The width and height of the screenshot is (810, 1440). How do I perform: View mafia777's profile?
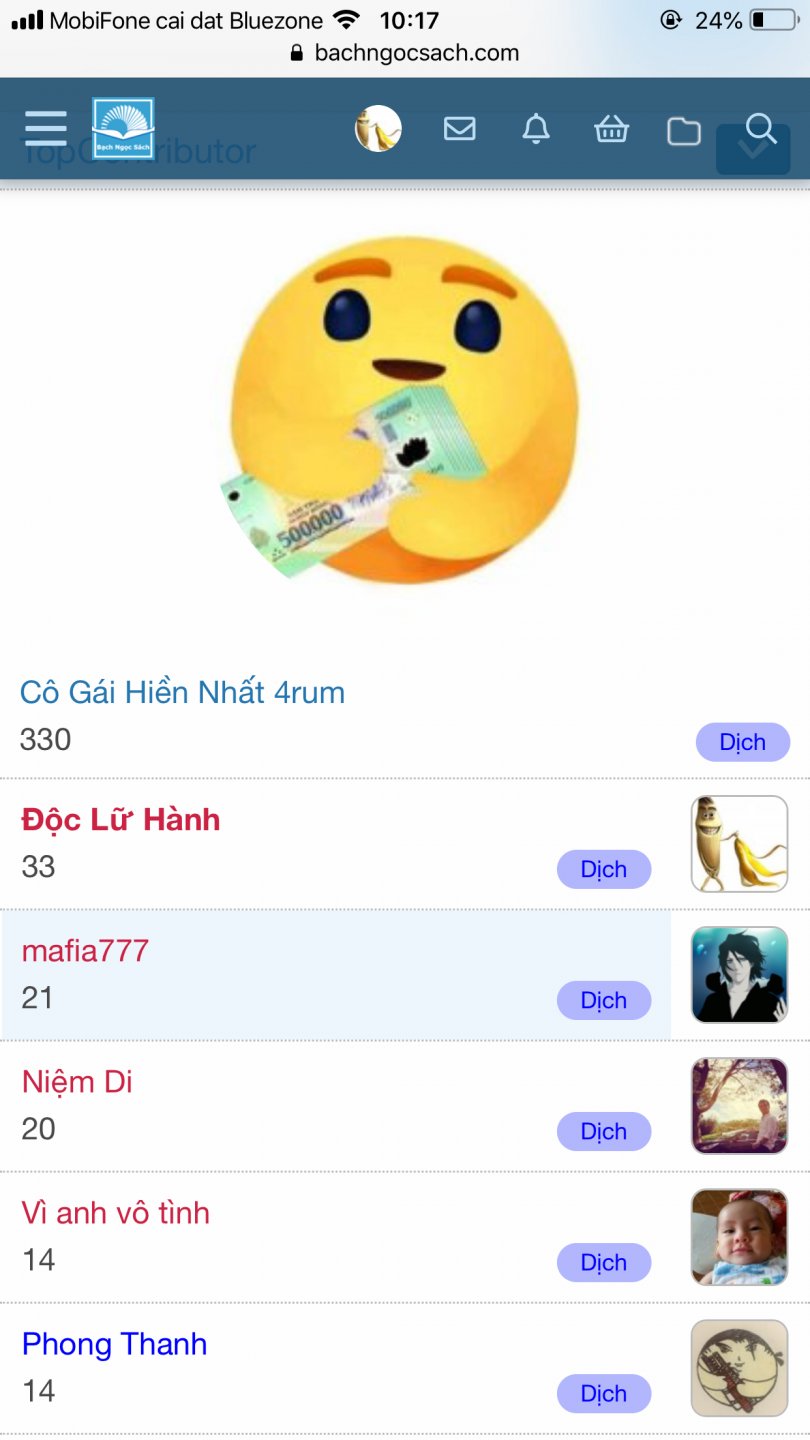[x=85, y=950]
